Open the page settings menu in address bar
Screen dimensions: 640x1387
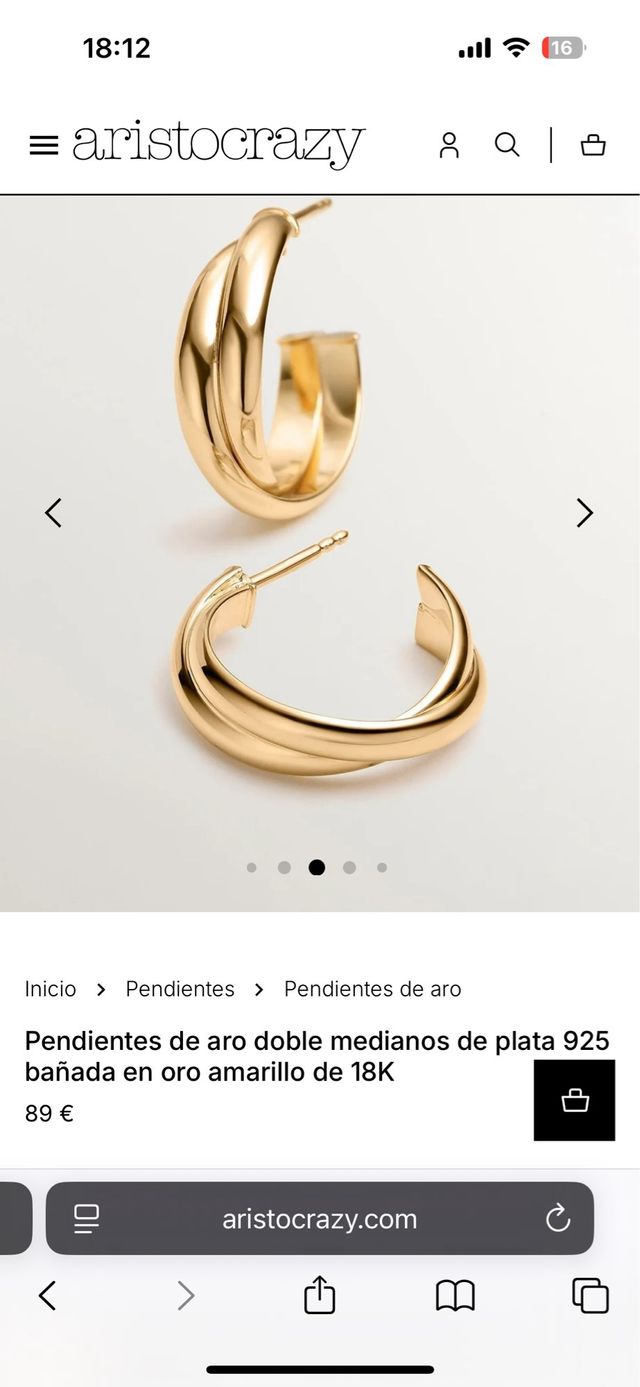point(87,1218)
